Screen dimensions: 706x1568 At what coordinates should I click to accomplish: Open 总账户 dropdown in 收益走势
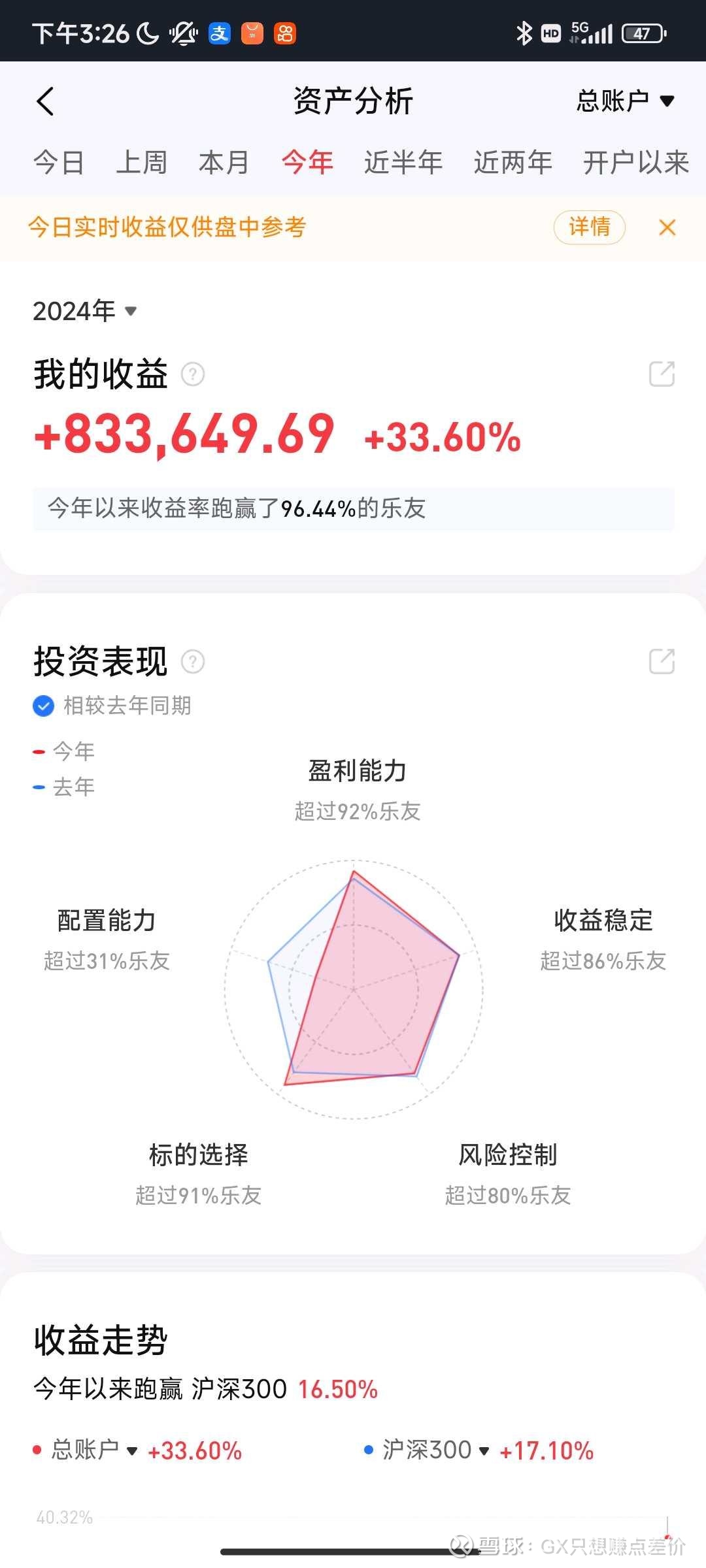95,1450
